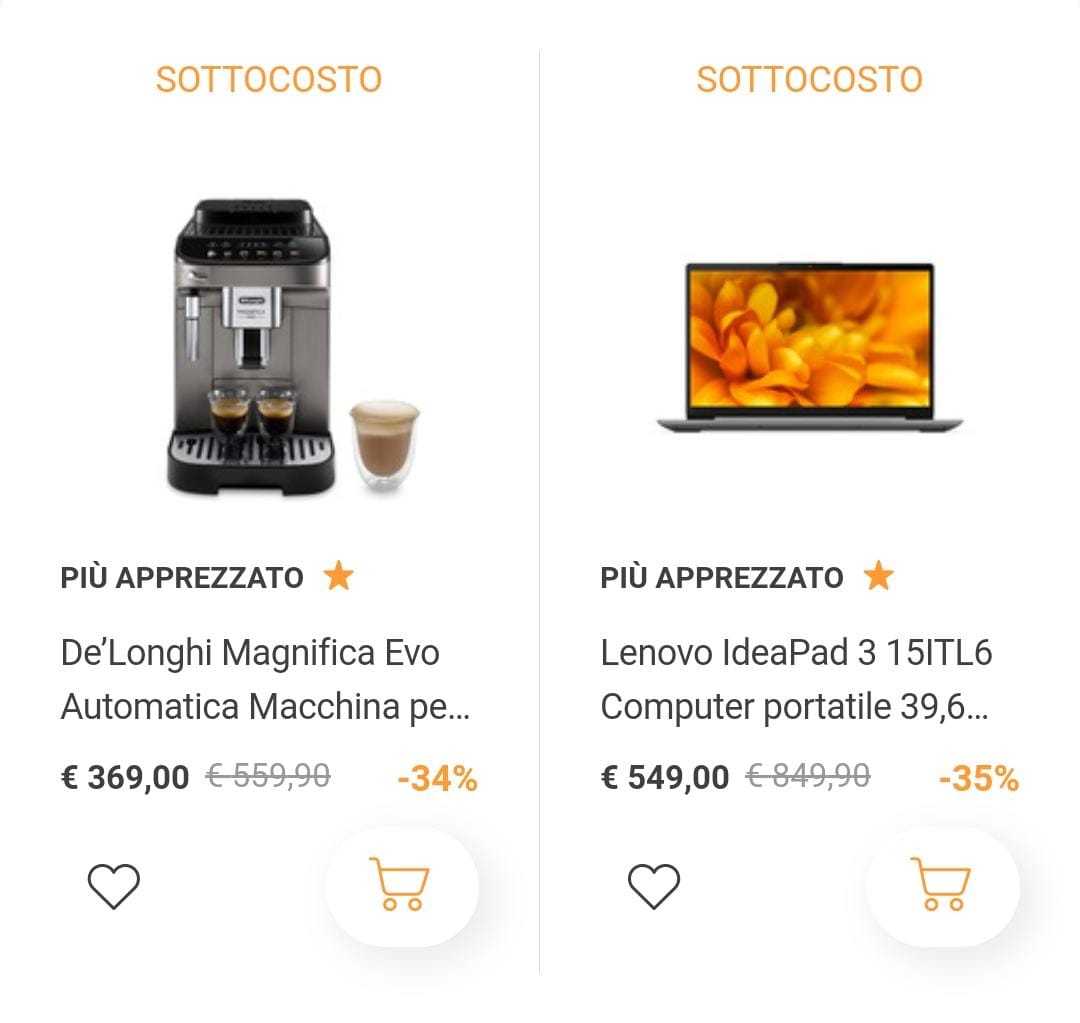Screen dimensions: 1080x1023
Task: Add De'Longhi Magnifica Evo to cart
Action: [x=401, y=886]
